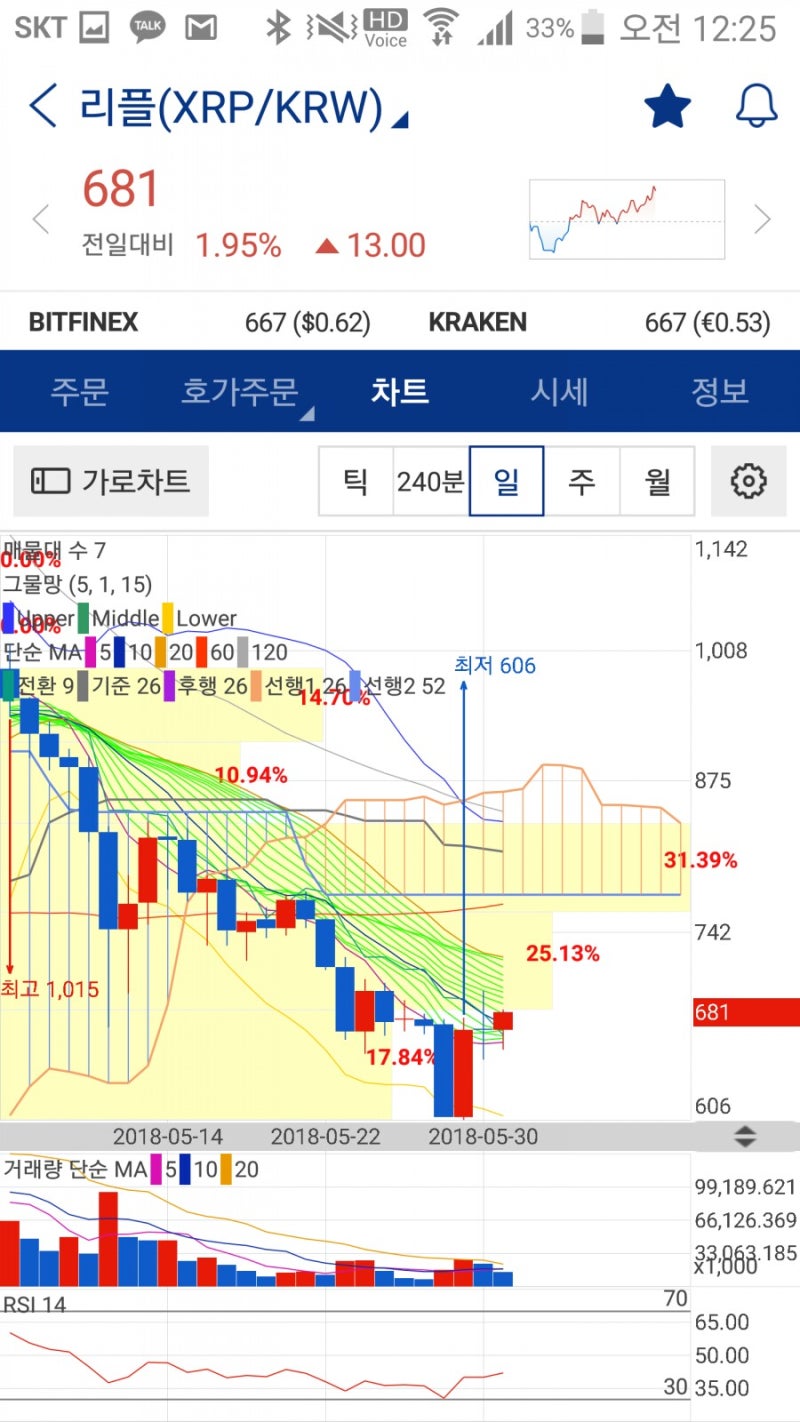
Task: Switch to the 시세 tab
Action: [558, 392]
